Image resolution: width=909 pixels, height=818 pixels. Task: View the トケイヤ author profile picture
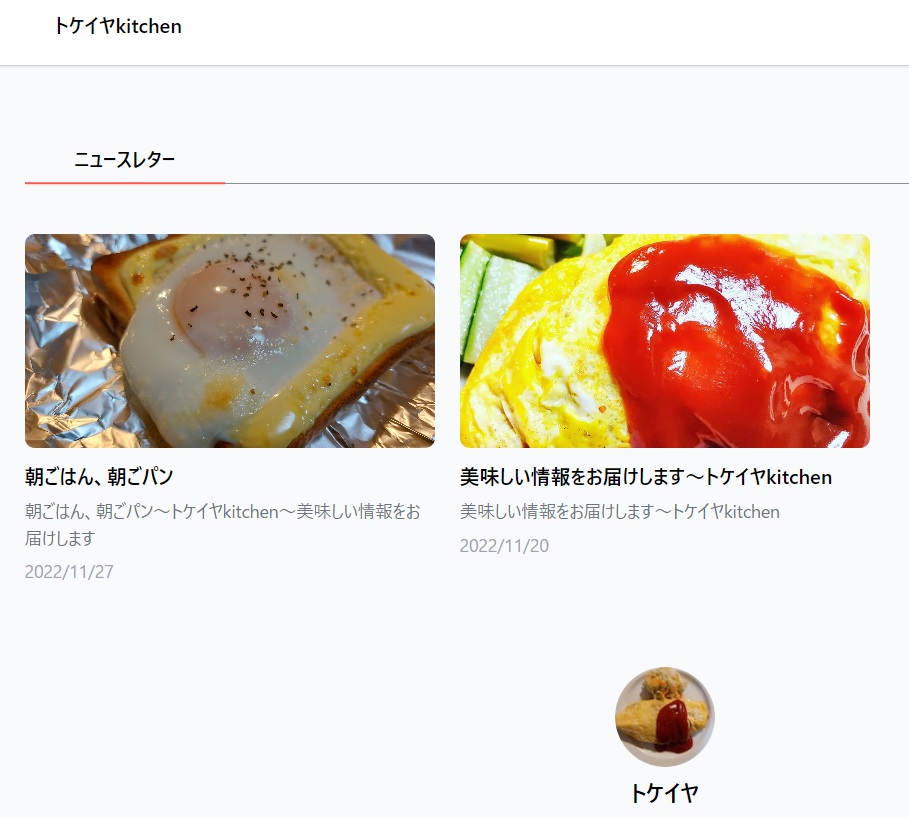pyautogui.click(x=664, y=717)
